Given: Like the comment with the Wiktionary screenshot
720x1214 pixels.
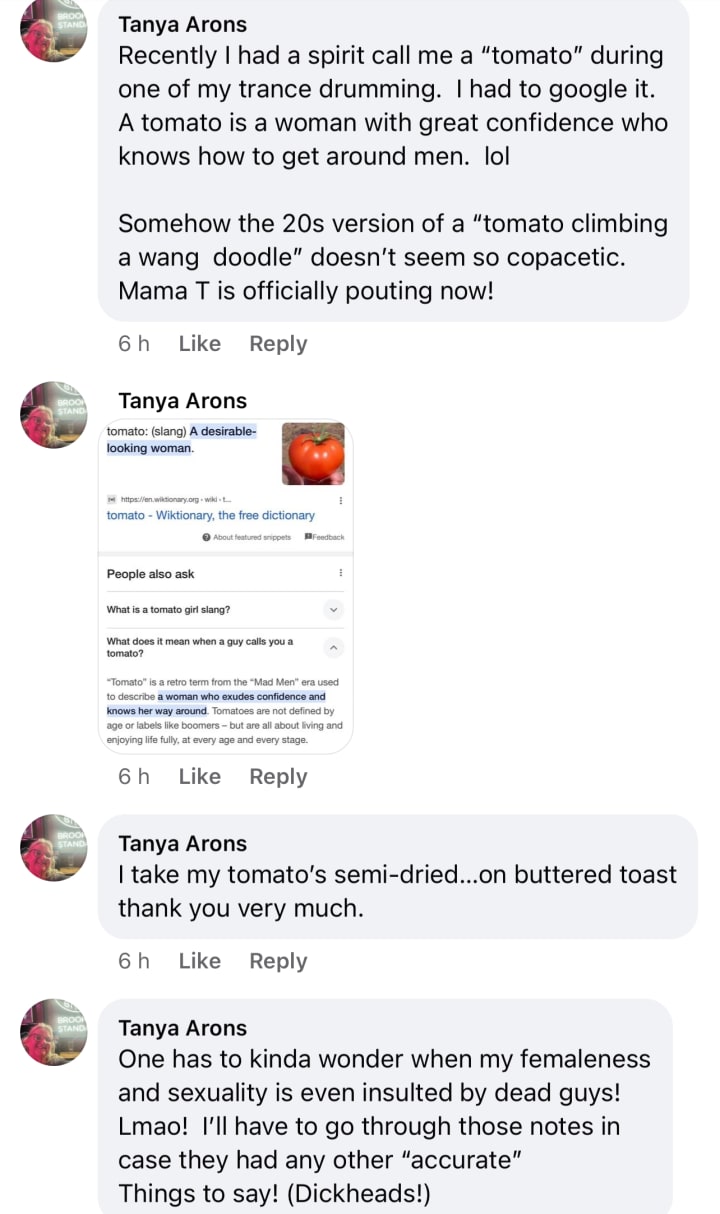Looking at the screenshot, I should click(x=199, y=776).
